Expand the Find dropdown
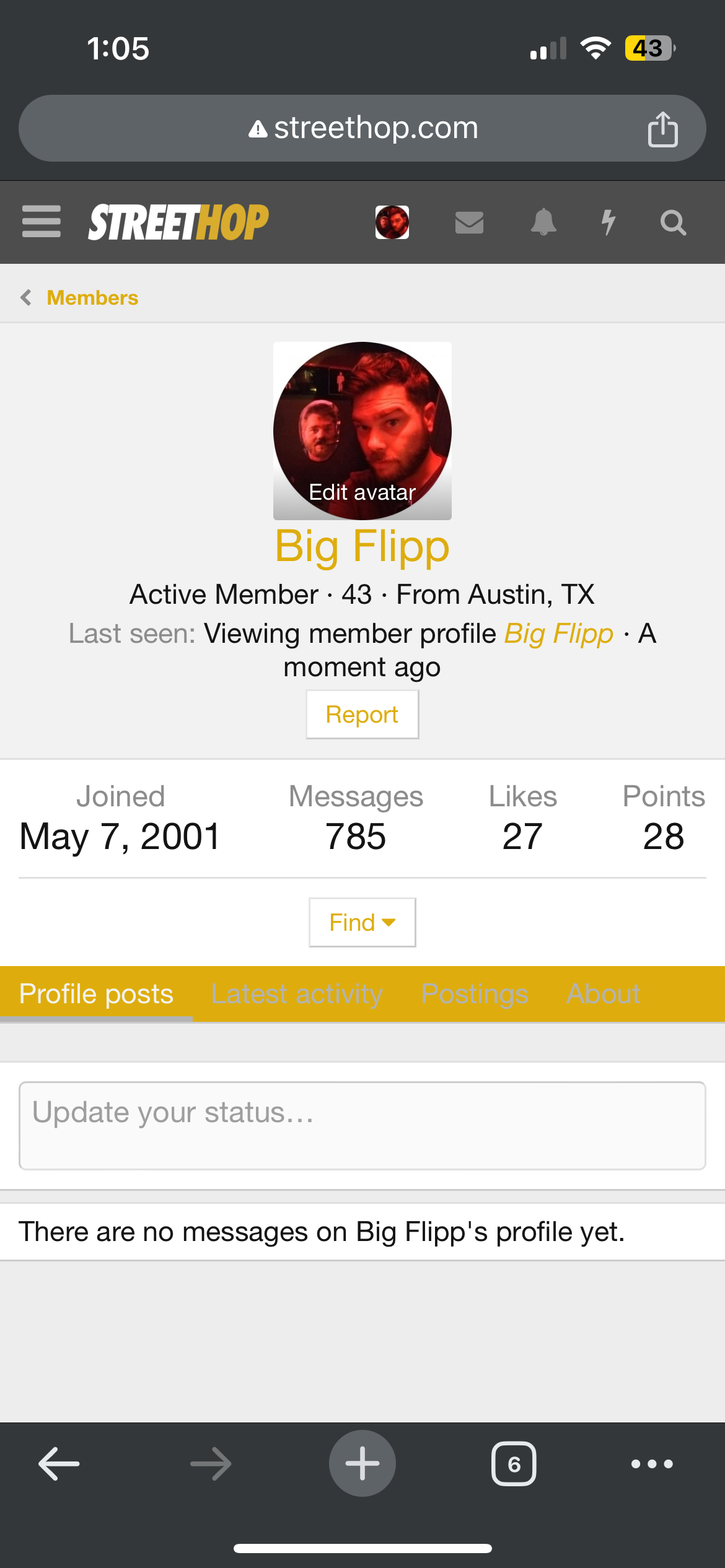Viewport: 725px width, 1568px height. click(362, 922)
